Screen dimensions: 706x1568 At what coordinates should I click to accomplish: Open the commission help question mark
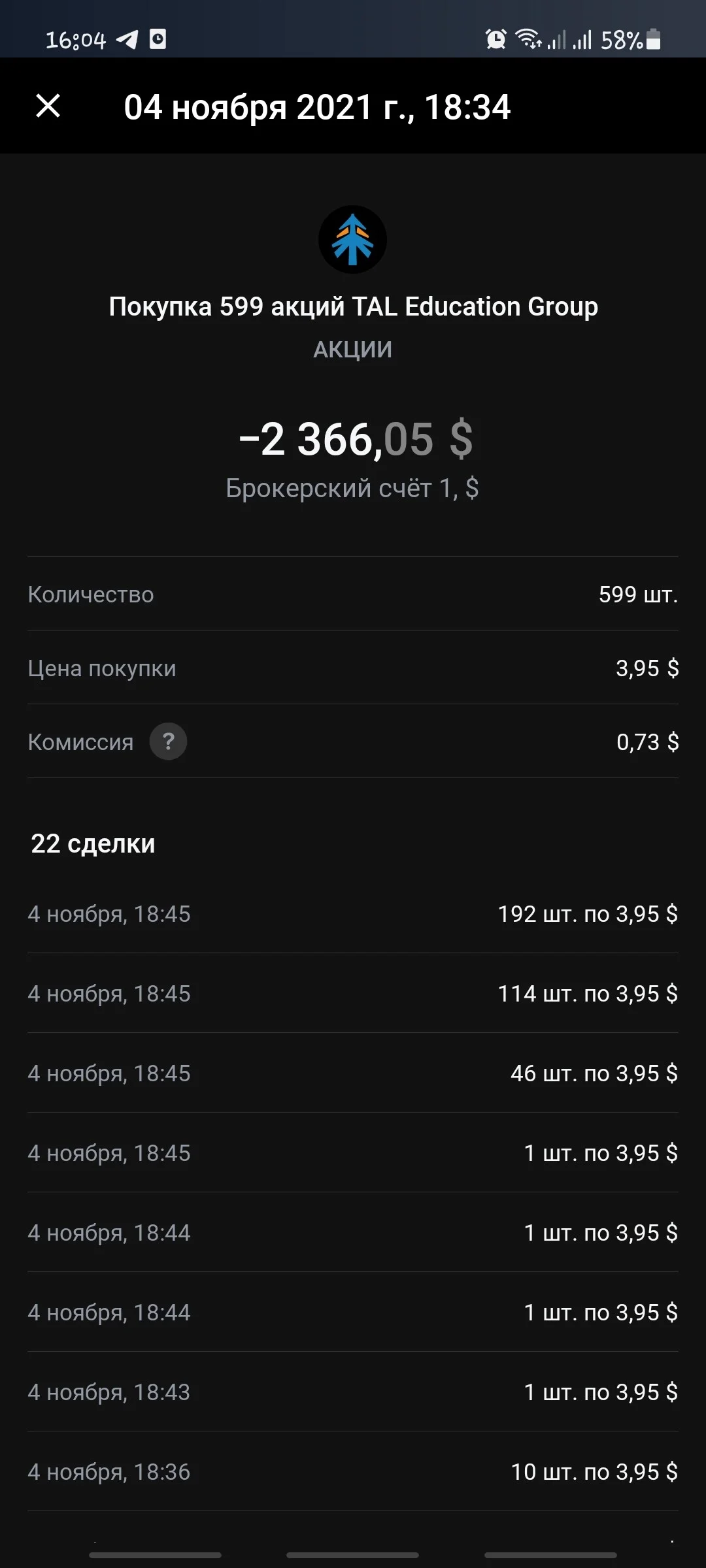pos(168,742)
